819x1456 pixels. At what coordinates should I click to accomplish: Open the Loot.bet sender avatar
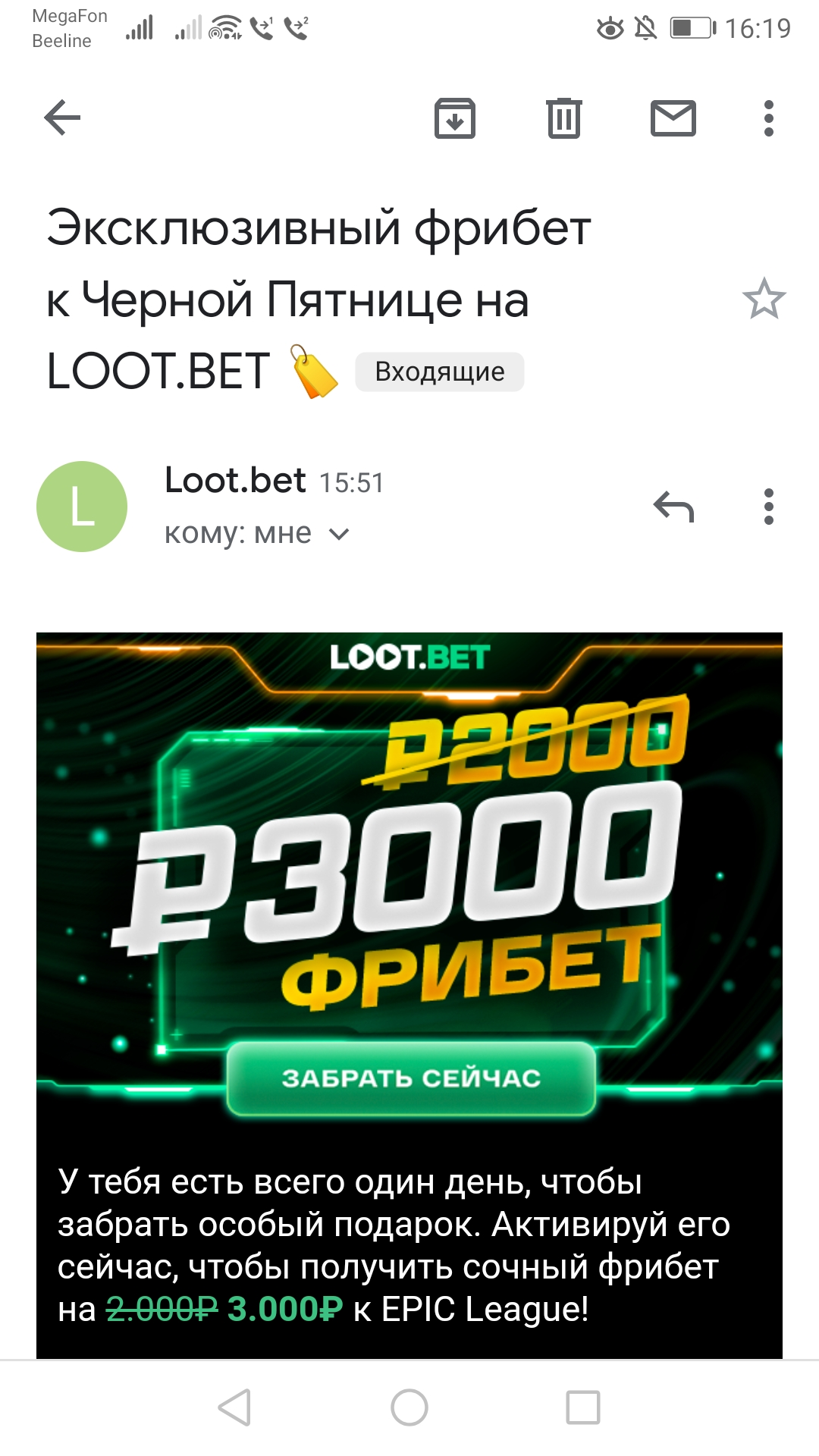pos(82,507)
